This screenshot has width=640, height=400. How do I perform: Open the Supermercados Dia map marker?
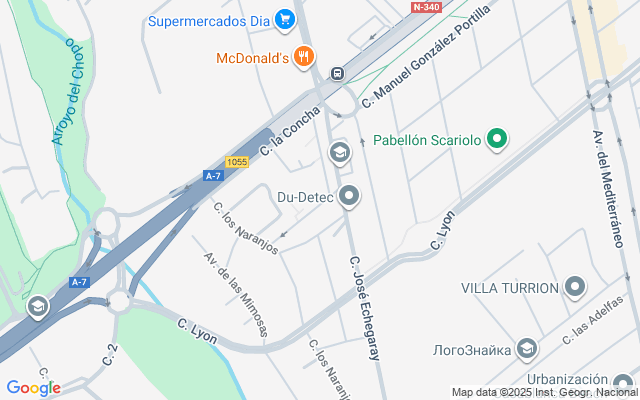tap(285, 19)
